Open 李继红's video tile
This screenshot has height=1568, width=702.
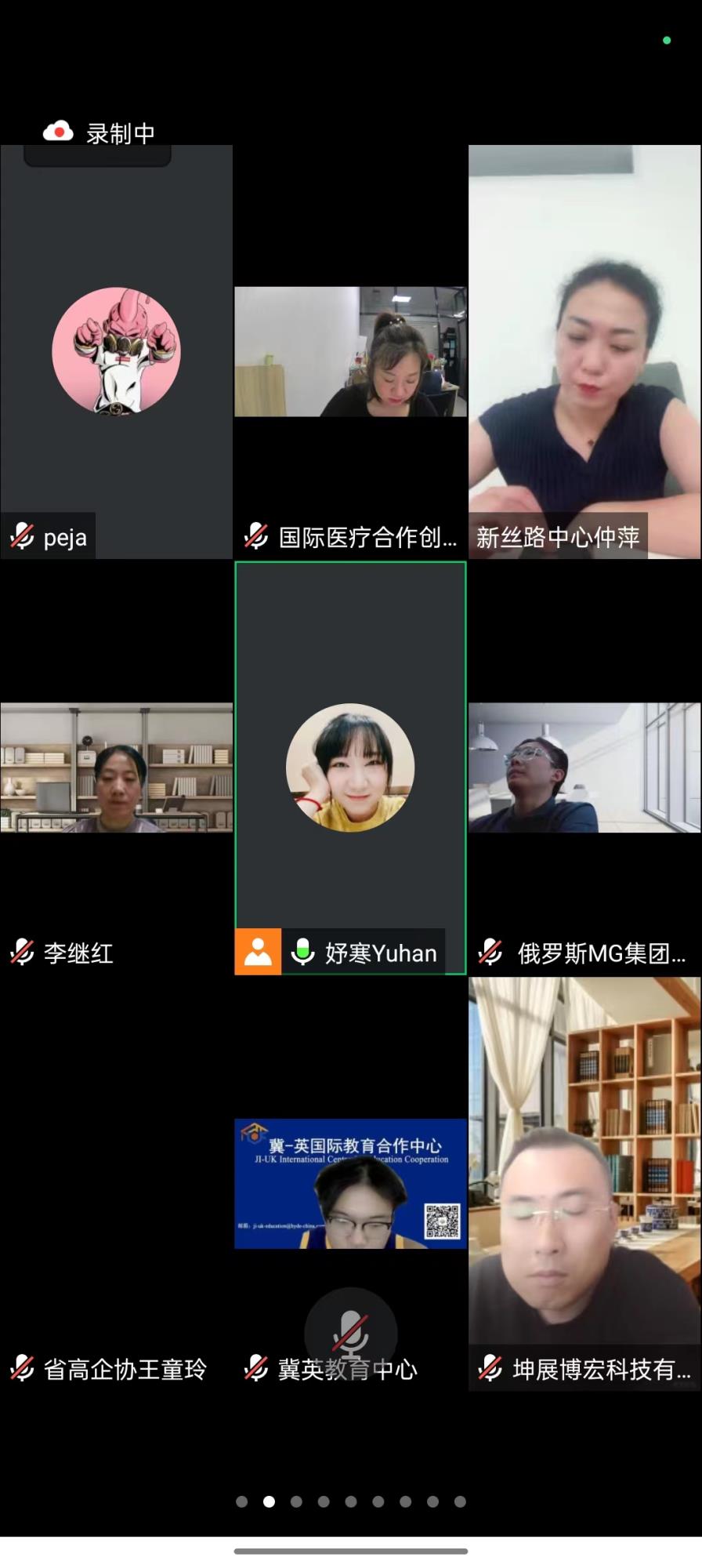tap(116, 768)
